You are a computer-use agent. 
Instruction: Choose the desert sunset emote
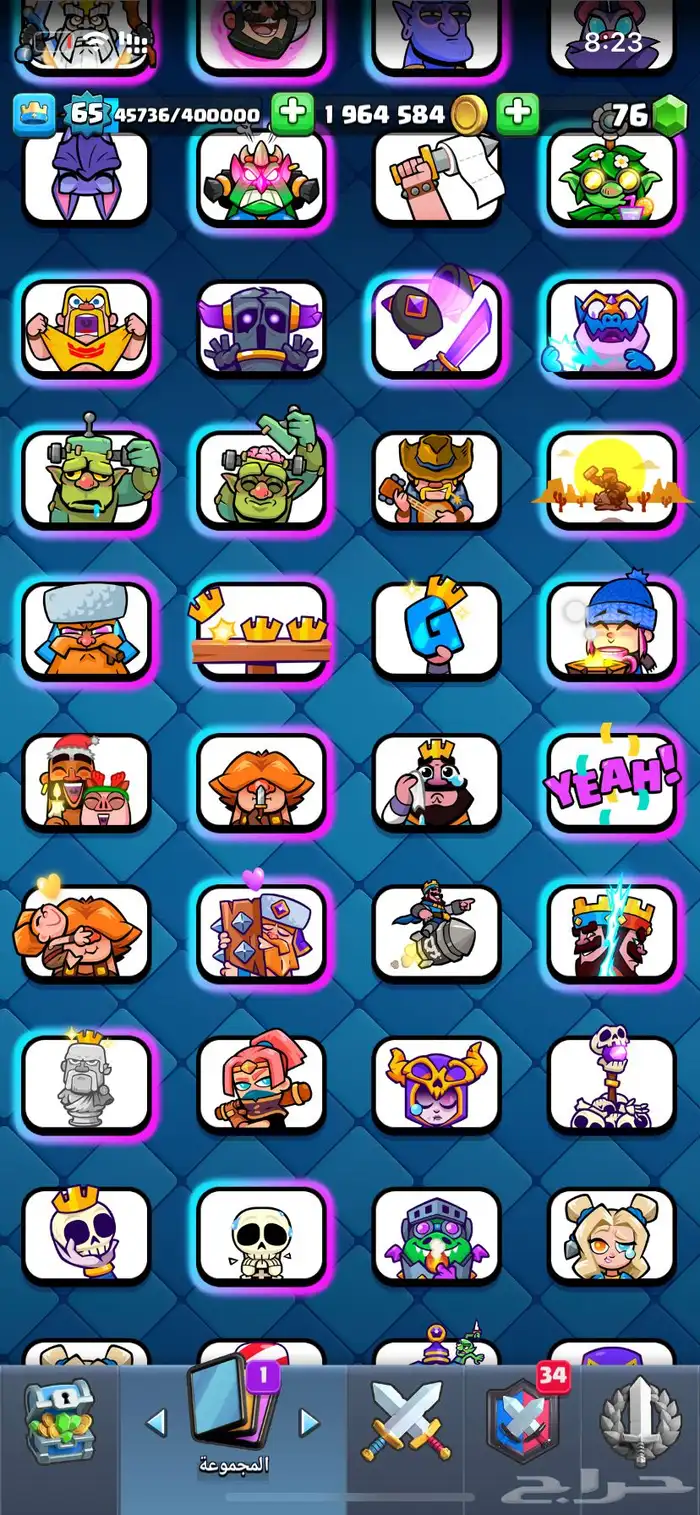(x=611, y=478)
